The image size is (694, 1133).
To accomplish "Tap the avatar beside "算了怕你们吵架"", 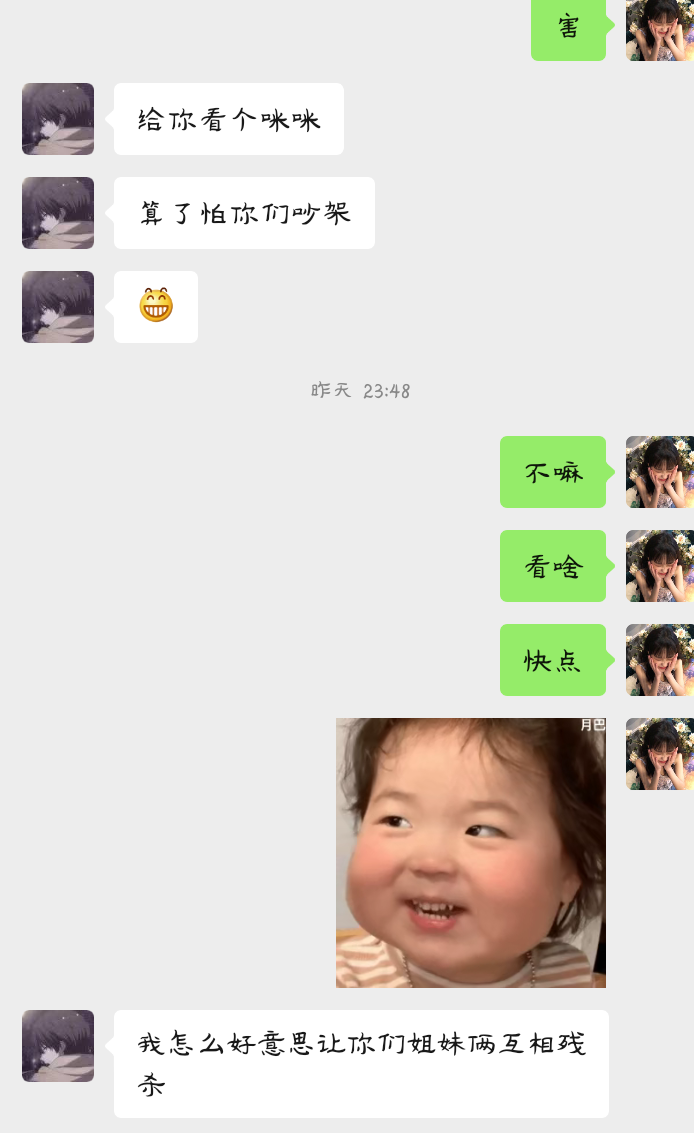I will (58, 213).
